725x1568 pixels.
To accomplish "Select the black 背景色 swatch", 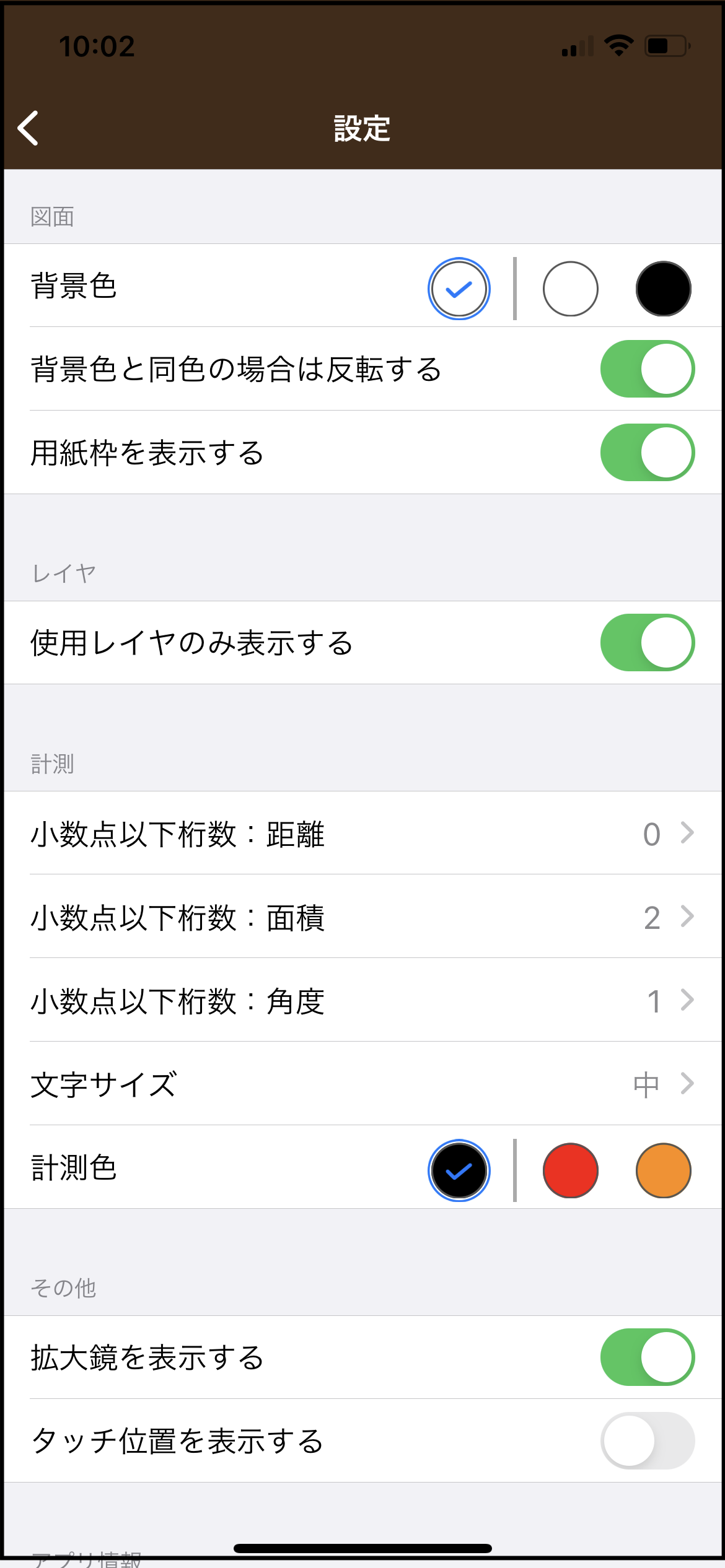I will point(663,289).
